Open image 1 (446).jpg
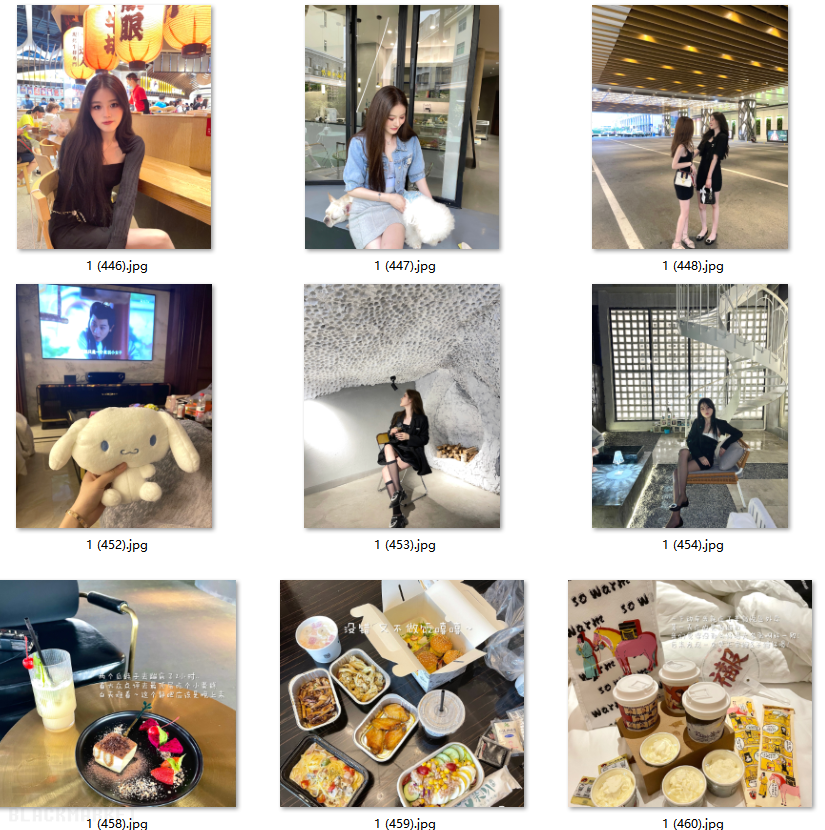The height and width of the screenshot is (830, 825). [114, 127]
